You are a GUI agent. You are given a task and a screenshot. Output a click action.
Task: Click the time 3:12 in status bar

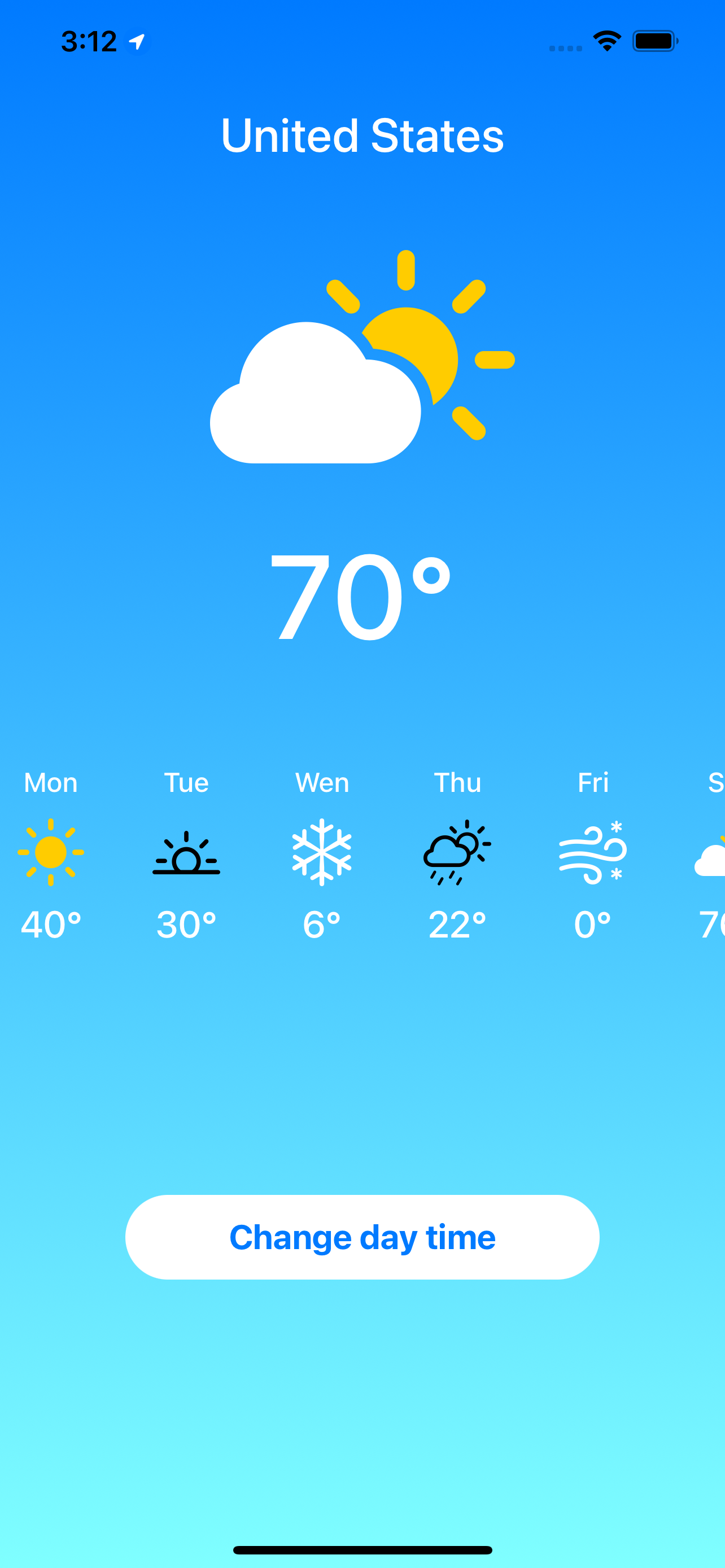click(x=89, y=40)
